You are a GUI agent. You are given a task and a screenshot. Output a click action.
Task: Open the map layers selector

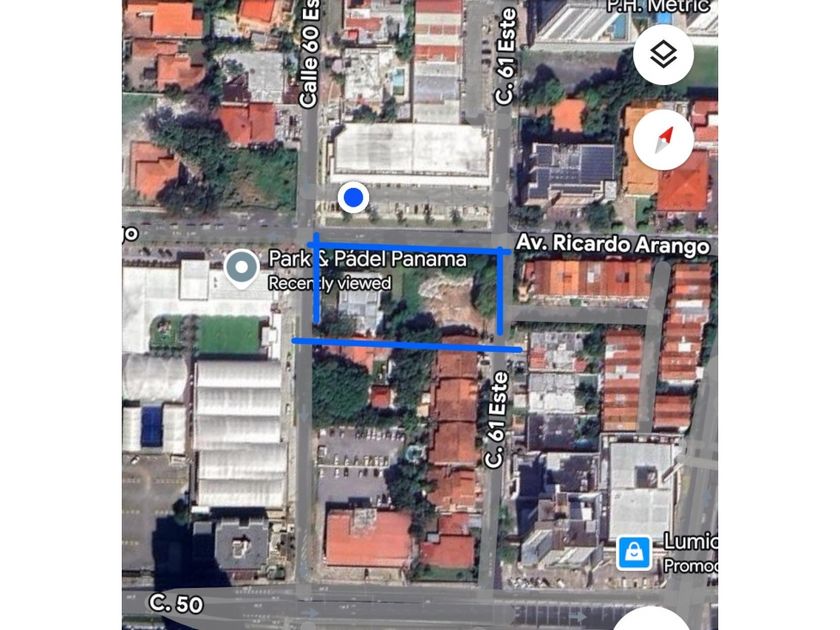tap(663, 55)
